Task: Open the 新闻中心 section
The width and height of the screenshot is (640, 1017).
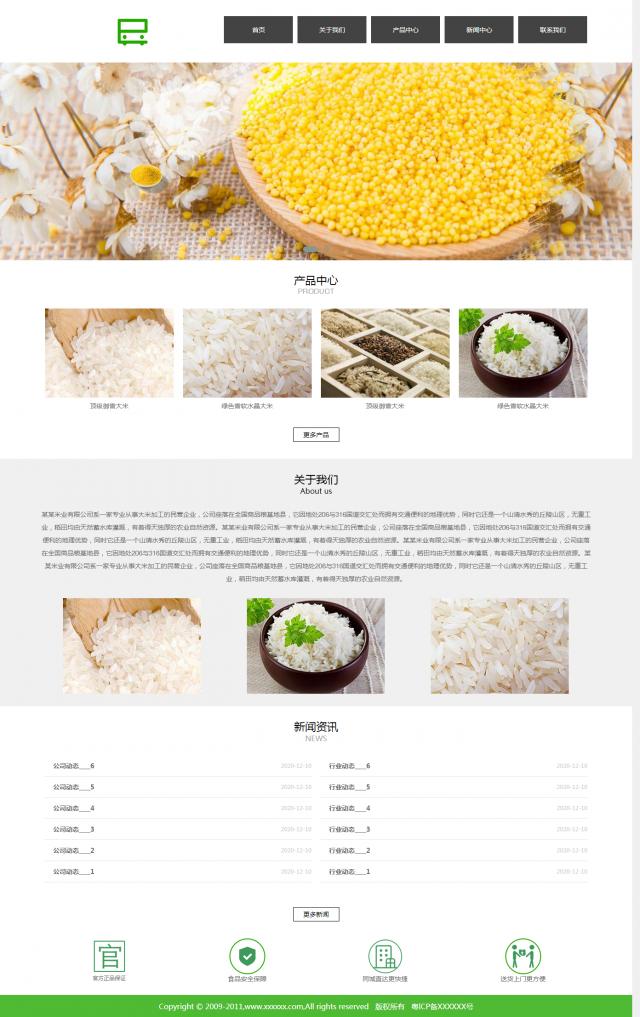Action: pos(479,30)
